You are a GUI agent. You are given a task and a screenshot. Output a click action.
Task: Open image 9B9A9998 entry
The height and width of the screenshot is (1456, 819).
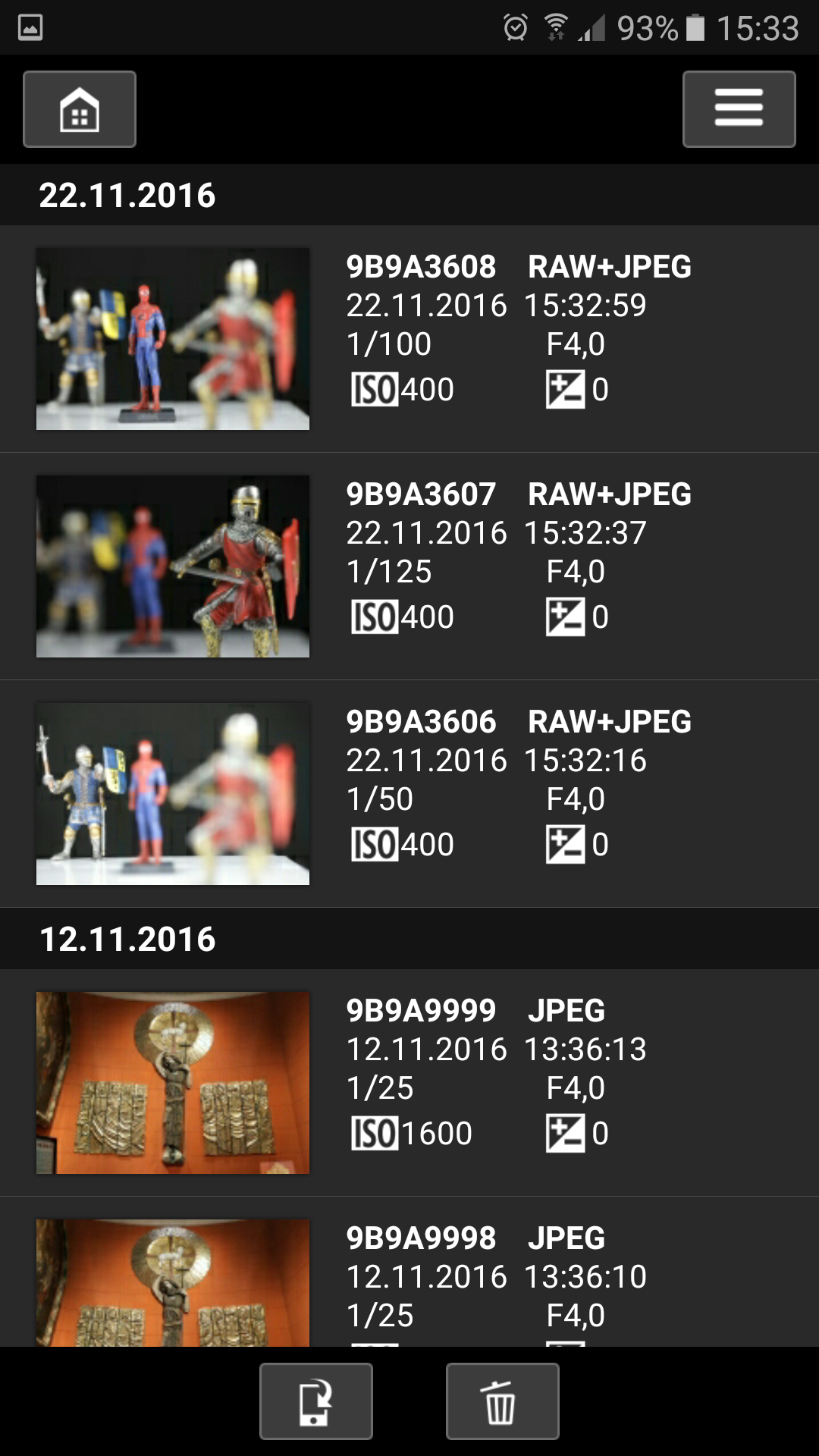[409, 1272]
